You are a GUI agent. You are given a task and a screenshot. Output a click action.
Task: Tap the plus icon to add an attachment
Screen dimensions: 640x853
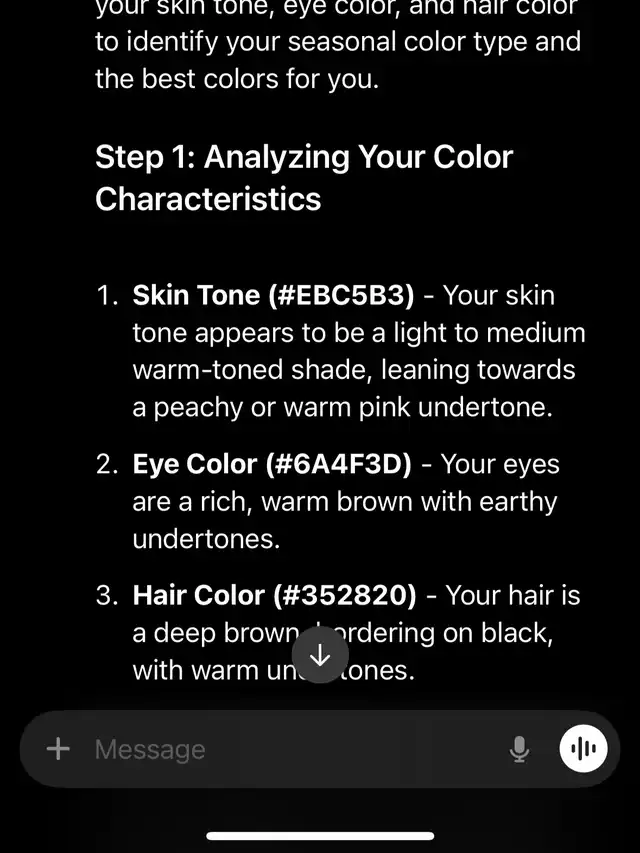tap(59, 749)
